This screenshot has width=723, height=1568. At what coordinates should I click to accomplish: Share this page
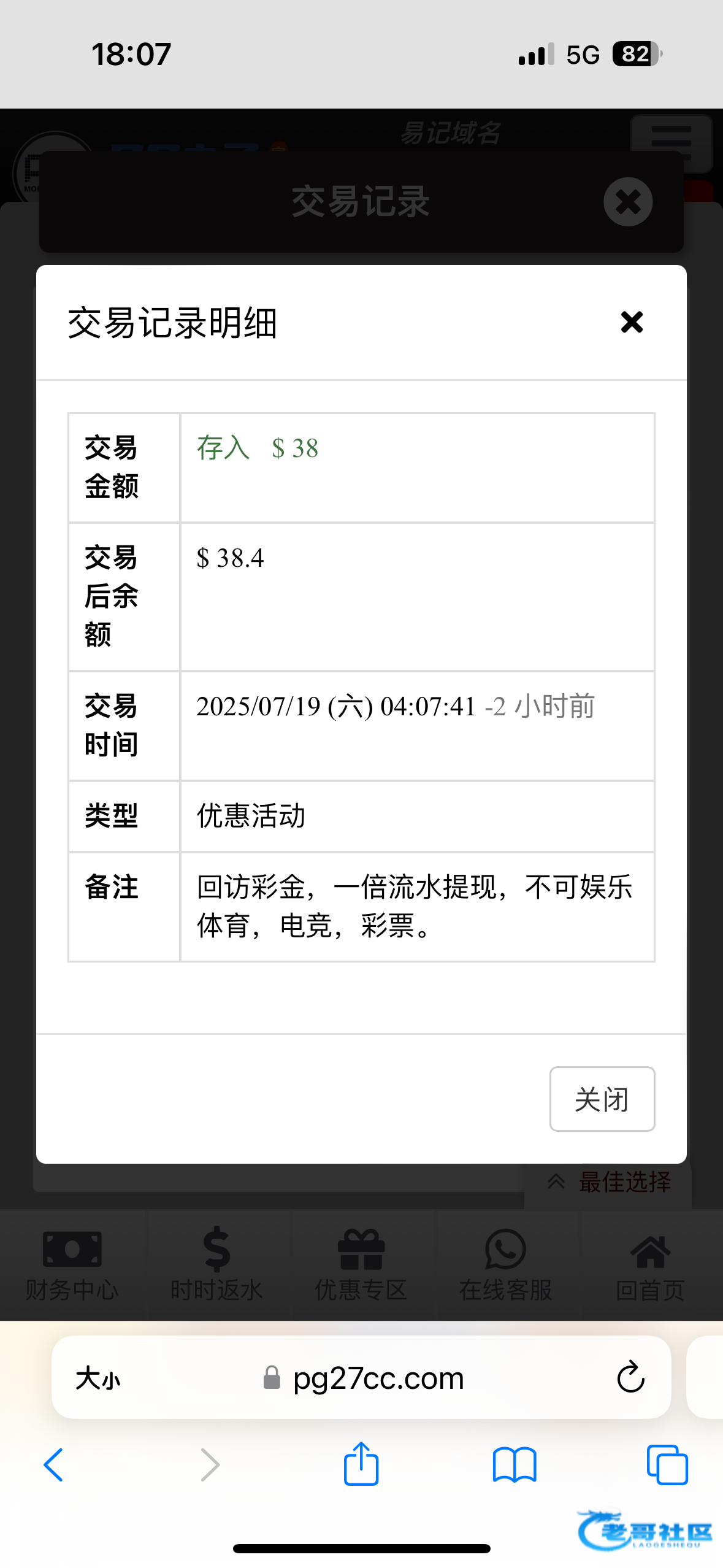361,1463
